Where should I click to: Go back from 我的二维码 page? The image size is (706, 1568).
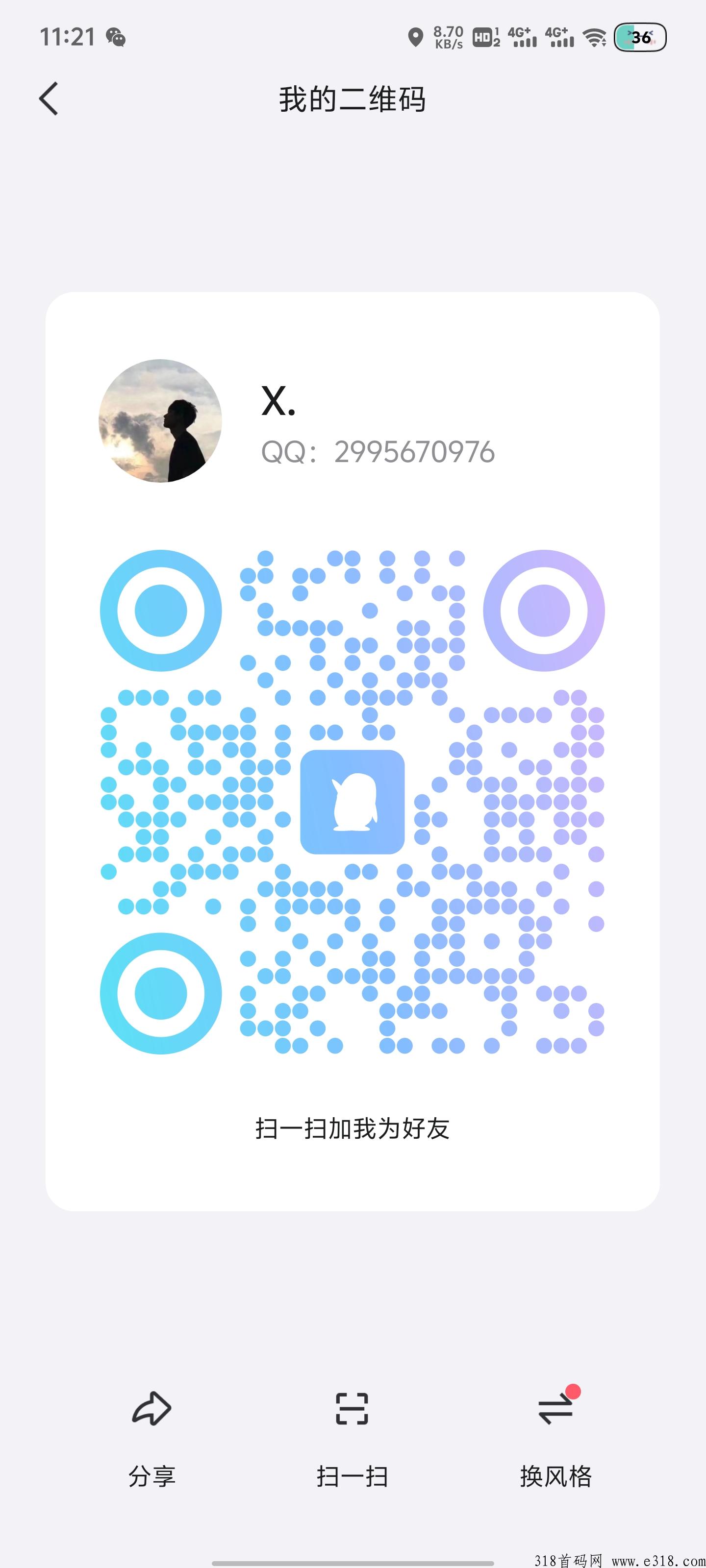49,98
